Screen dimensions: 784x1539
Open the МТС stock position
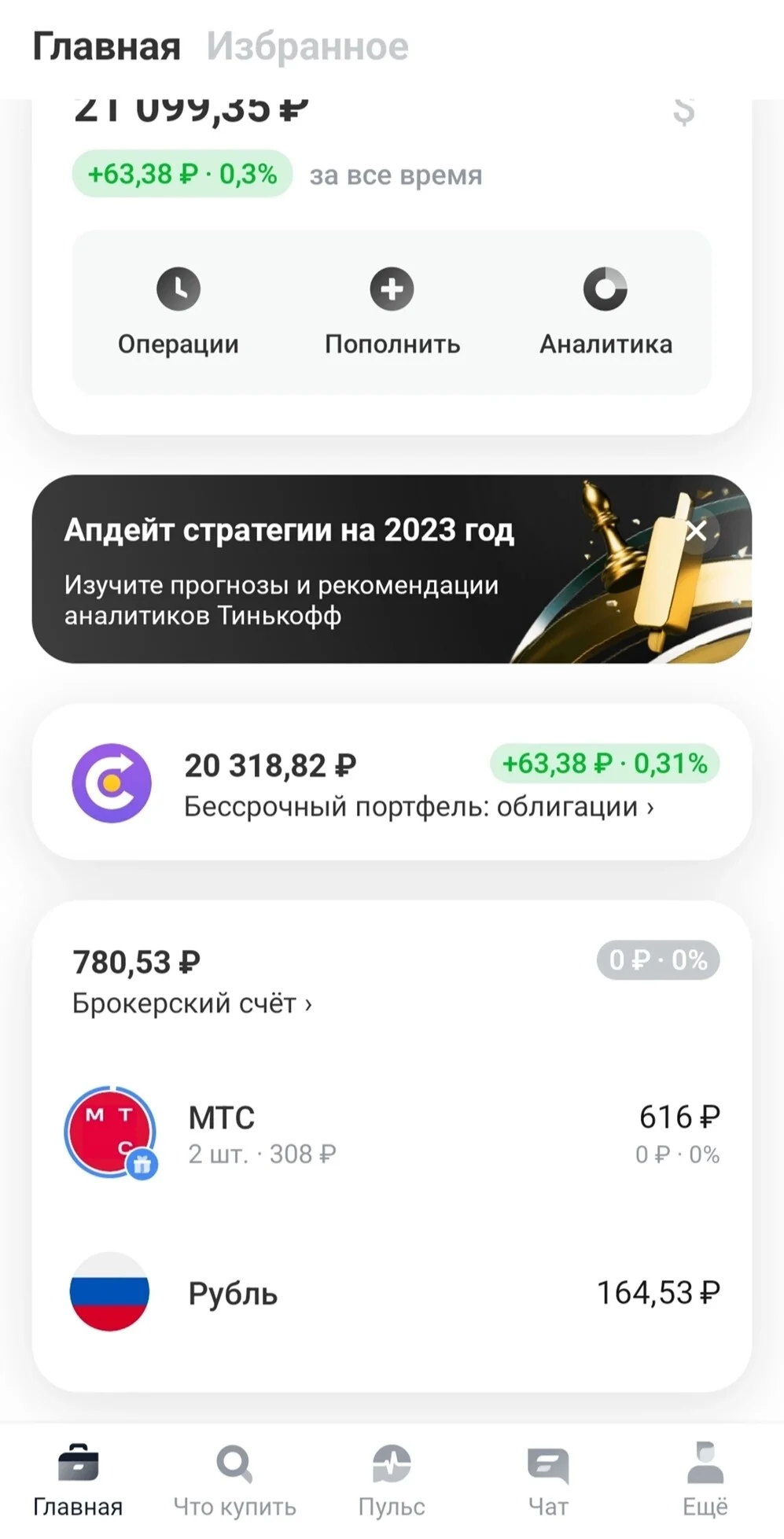pyautogui.click(x=392, y=1133)
